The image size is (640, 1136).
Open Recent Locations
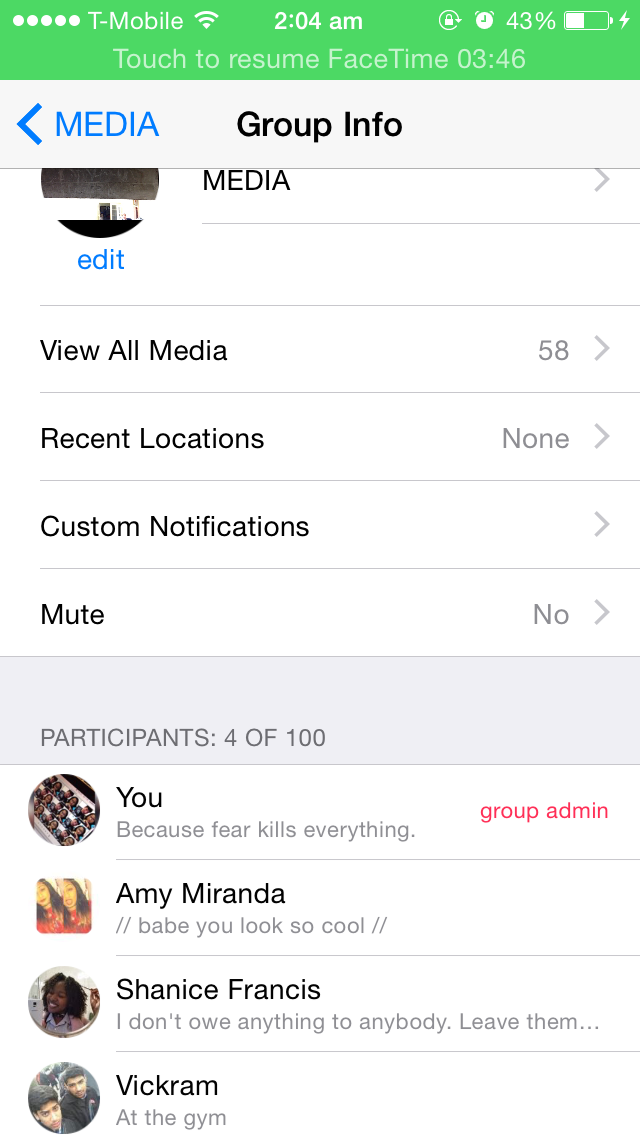coord(320,438)
